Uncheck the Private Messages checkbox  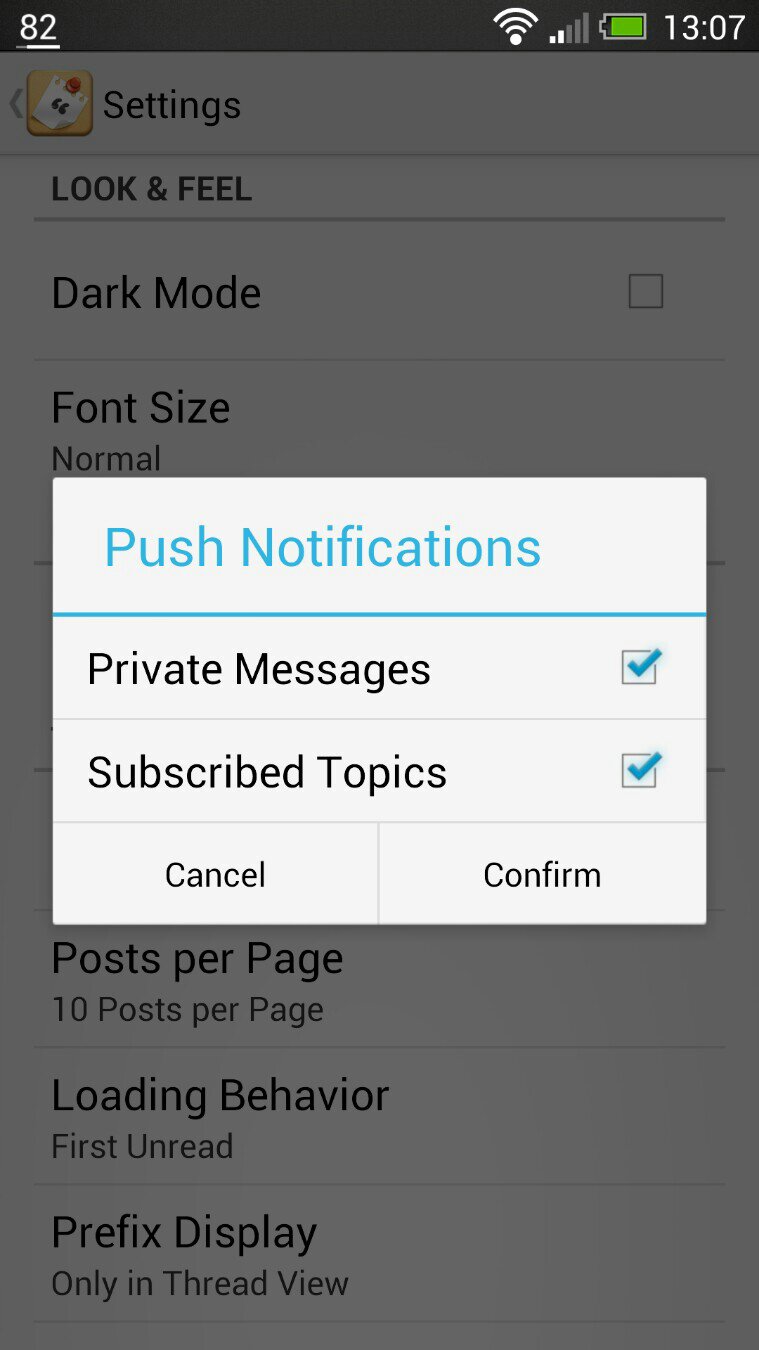[x=640, y=667]
